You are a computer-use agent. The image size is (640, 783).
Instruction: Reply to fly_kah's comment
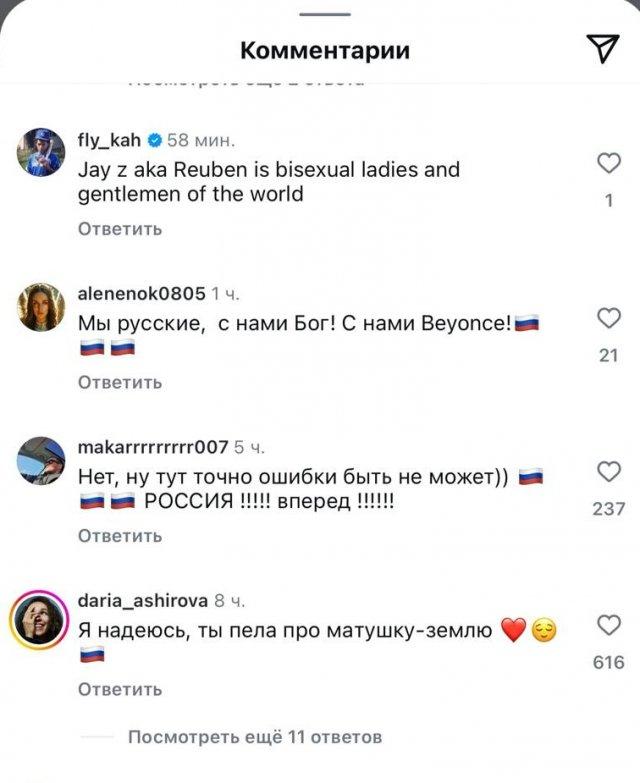pos(120,229)
